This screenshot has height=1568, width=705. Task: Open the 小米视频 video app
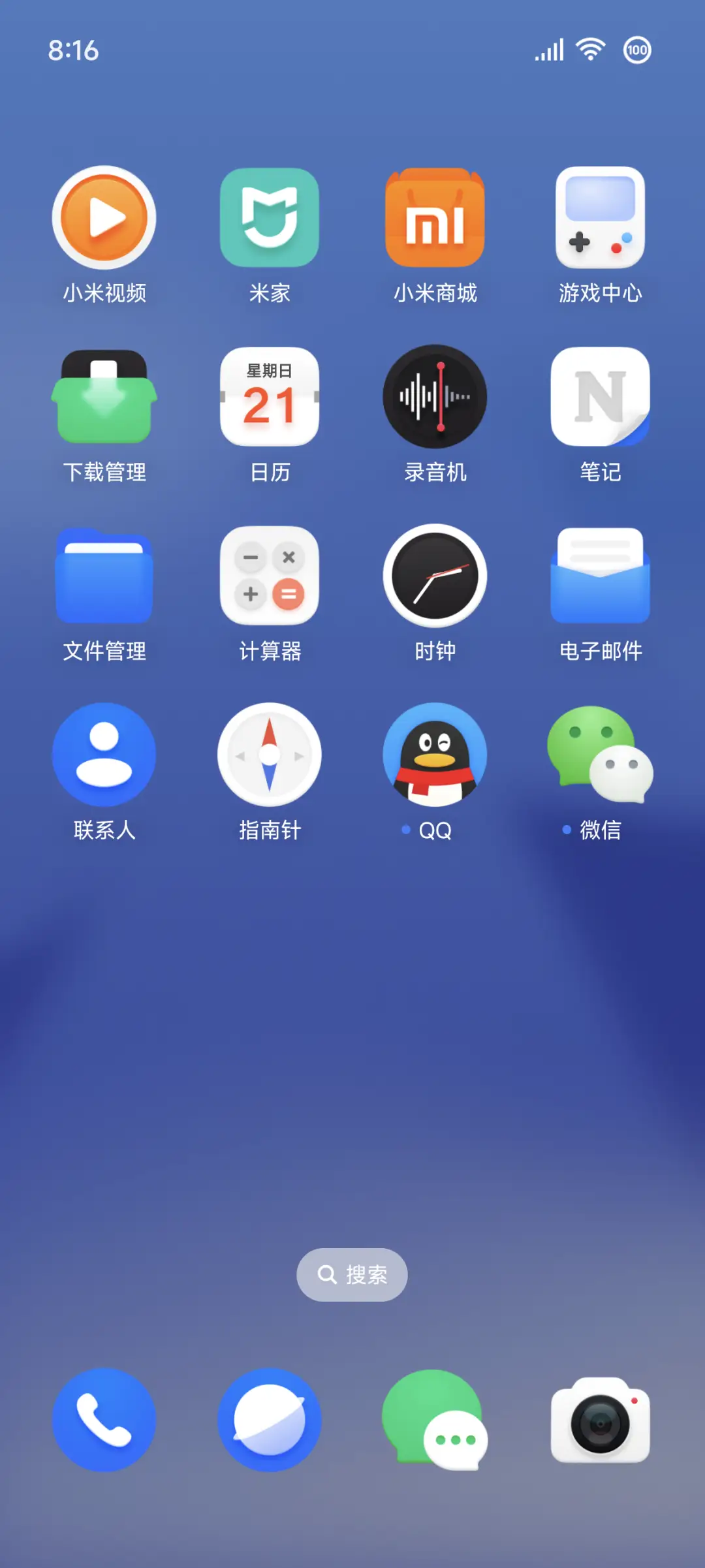tap(104, 217)
